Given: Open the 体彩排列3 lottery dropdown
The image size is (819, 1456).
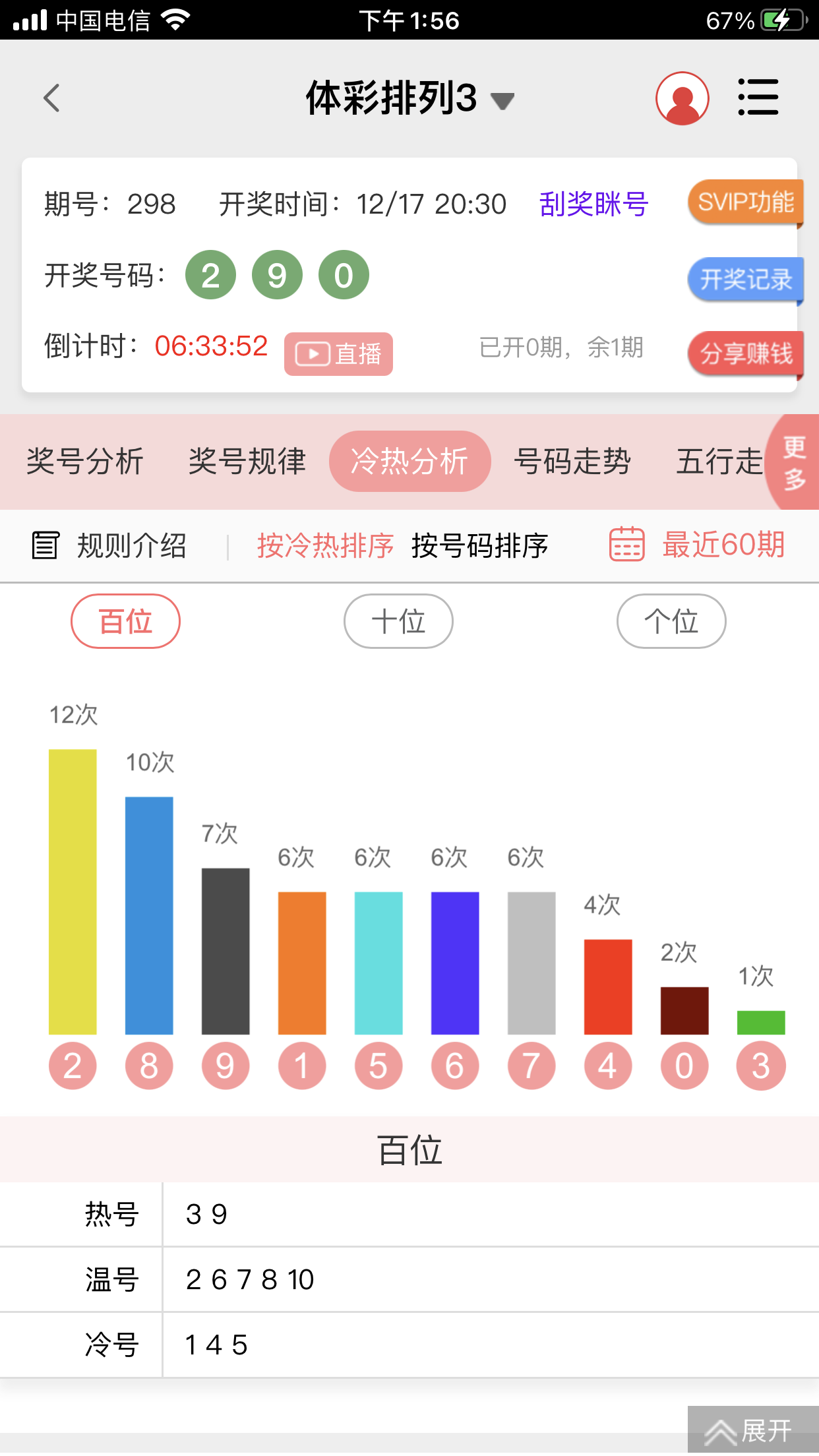Looking at the screenshot, I should (x=409, y=99).
